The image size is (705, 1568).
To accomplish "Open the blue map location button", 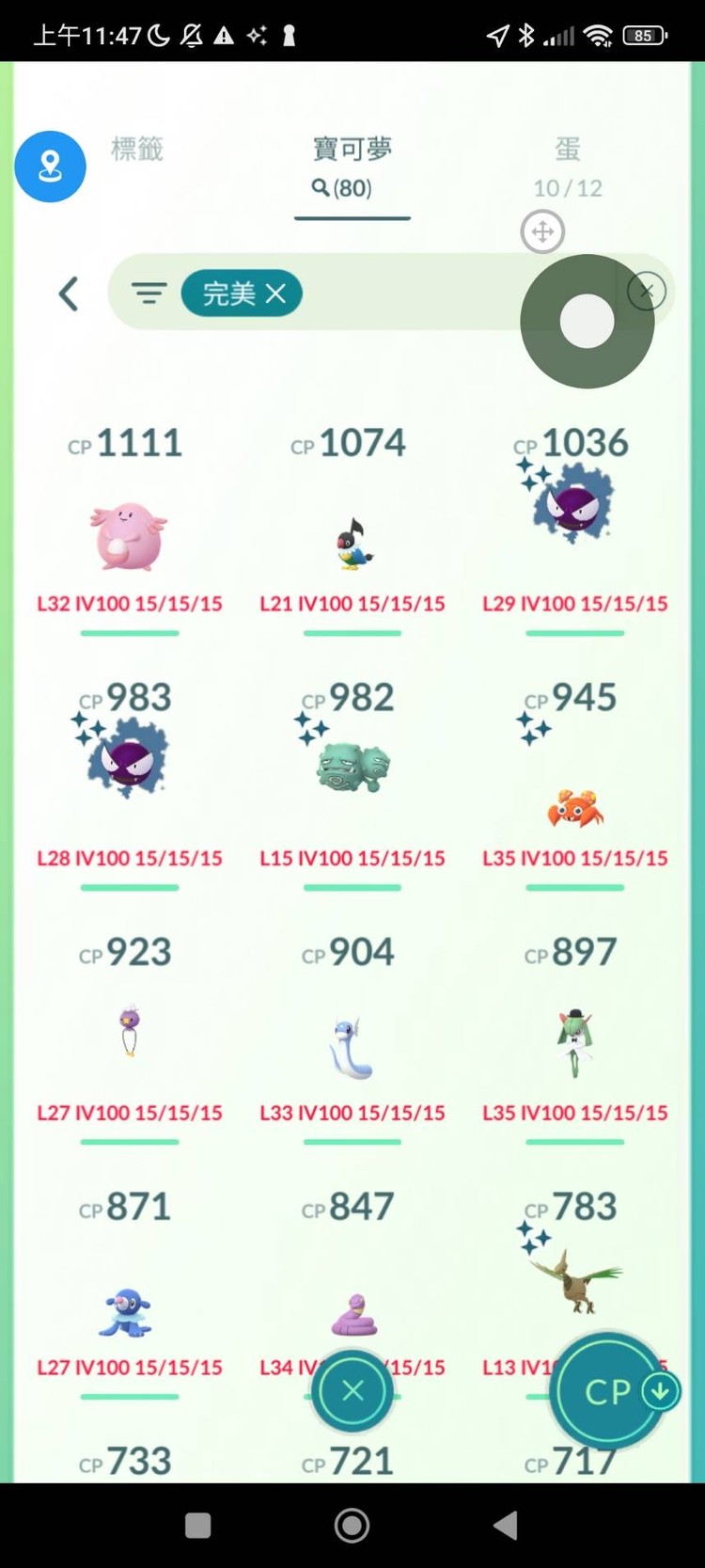I will 50,166.
